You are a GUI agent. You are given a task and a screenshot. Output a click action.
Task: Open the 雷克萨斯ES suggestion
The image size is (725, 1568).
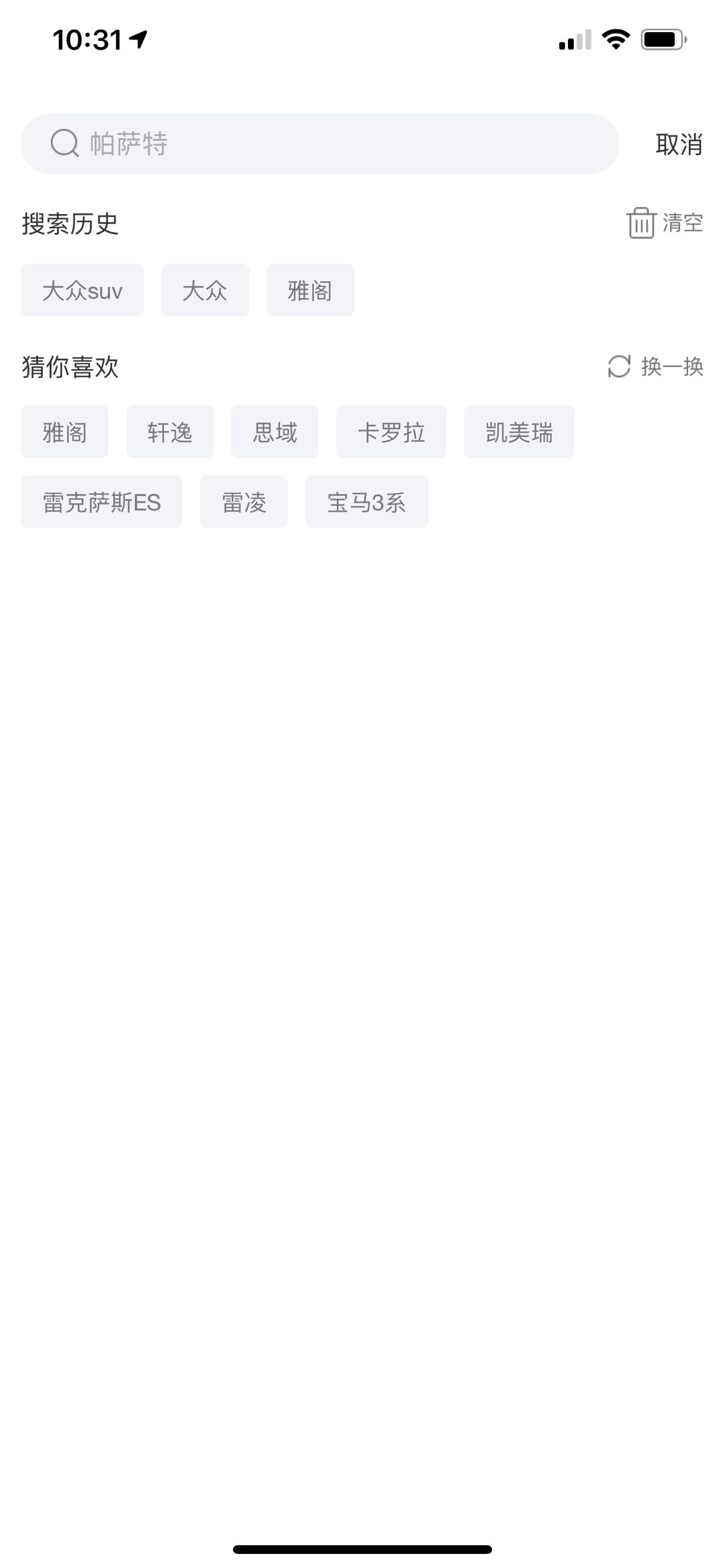point(101,502)
